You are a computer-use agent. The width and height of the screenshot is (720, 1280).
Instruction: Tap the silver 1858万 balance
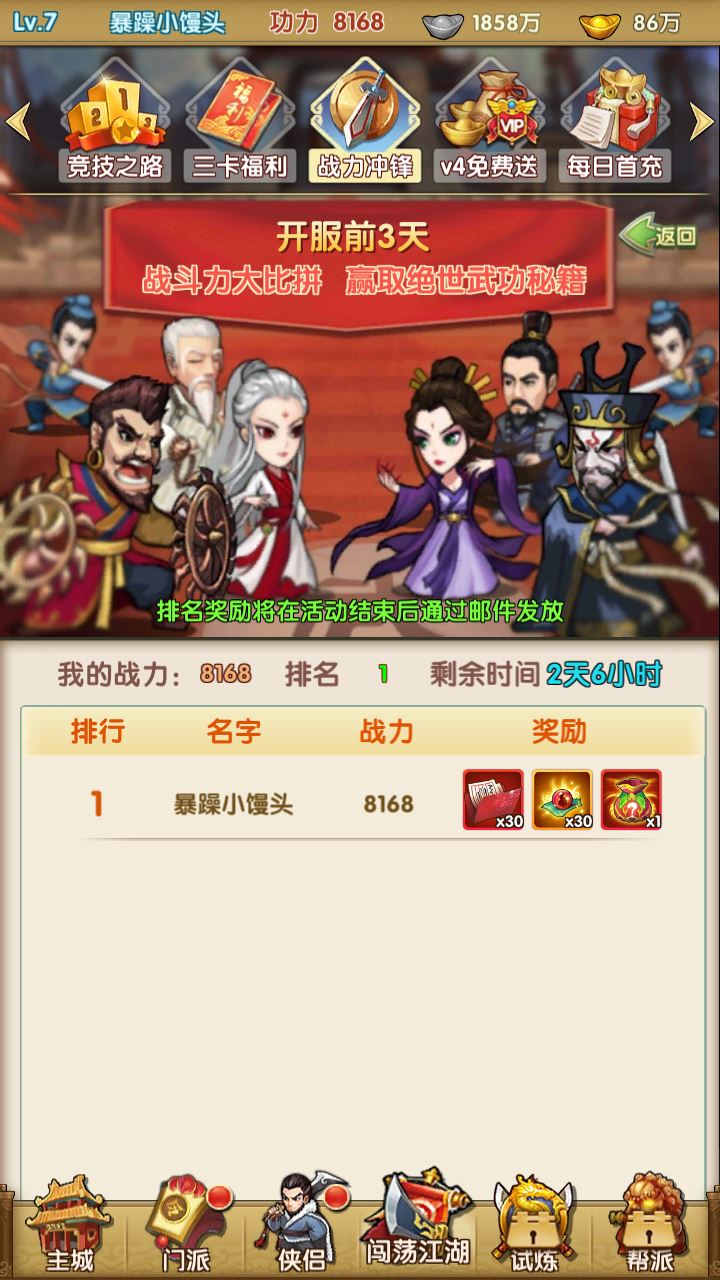485,23
